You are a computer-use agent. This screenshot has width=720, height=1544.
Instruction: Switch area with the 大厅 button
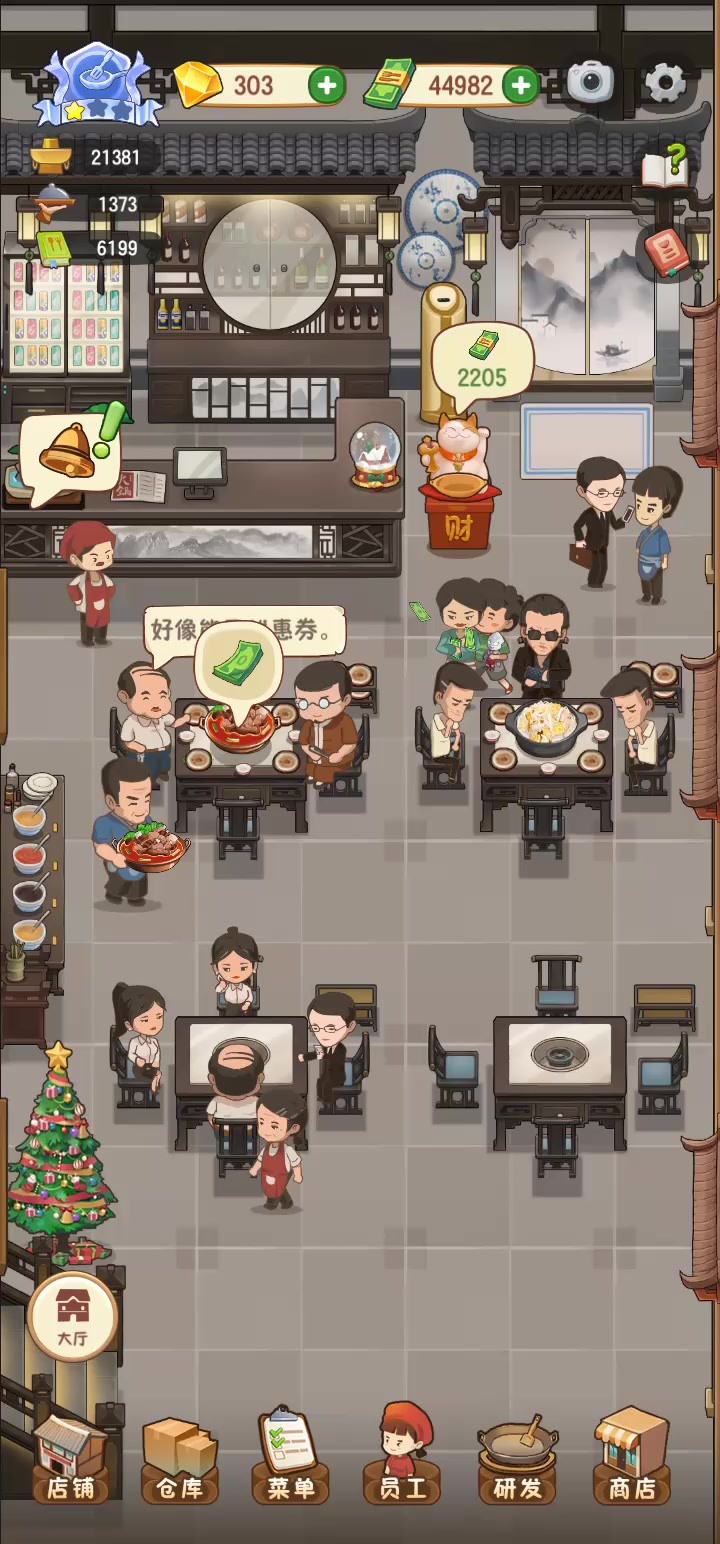click(73, 1317)
